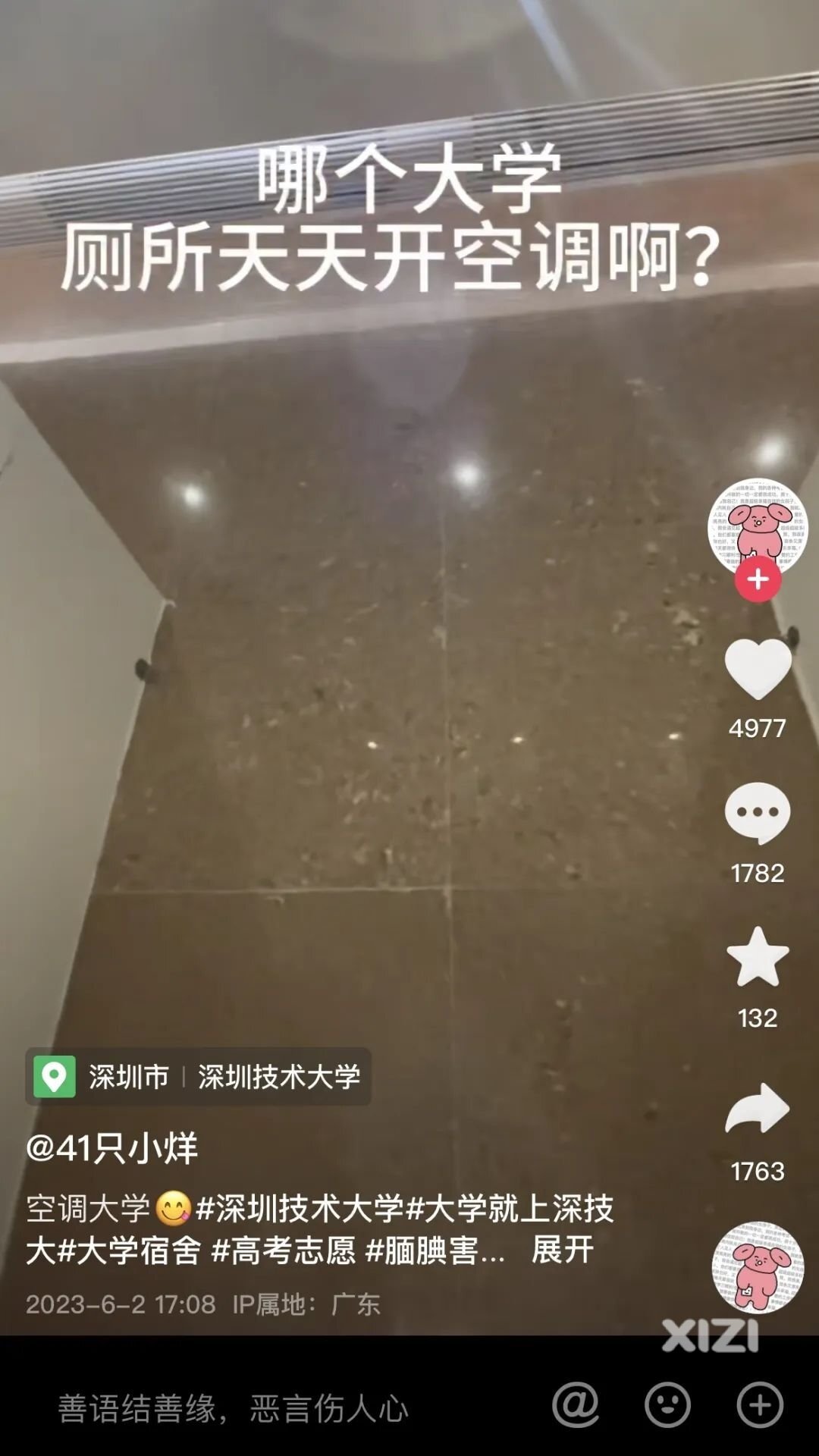This screenshot has height=1456, width=819.
Task: Add video to favorites with the star
Action: (758, 958)
